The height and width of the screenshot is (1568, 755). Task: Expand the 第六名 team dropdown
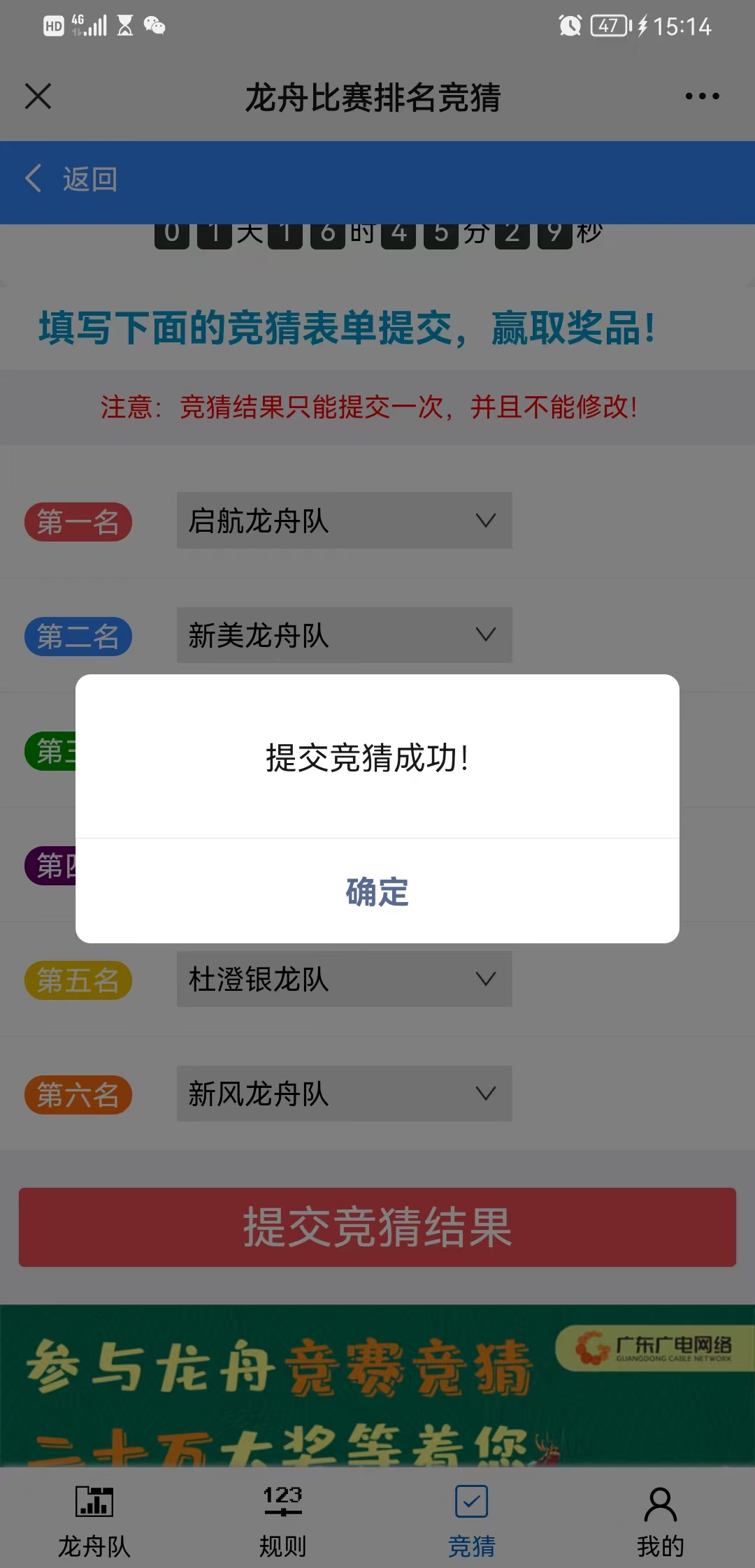tap(344, 1094)
